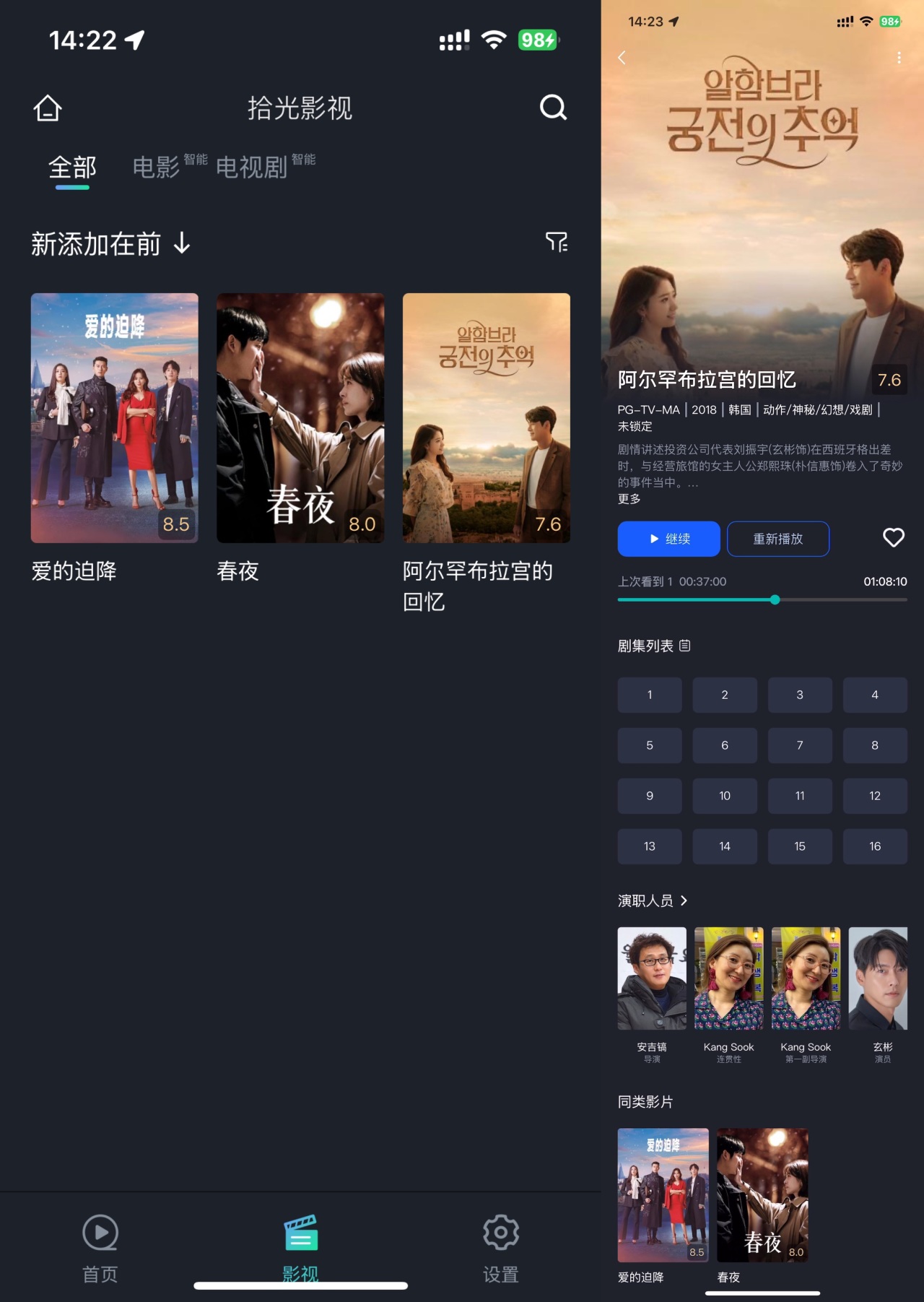Go back from the drama detail page
Screen dimensions: 924x1302
tap(622, 58)
